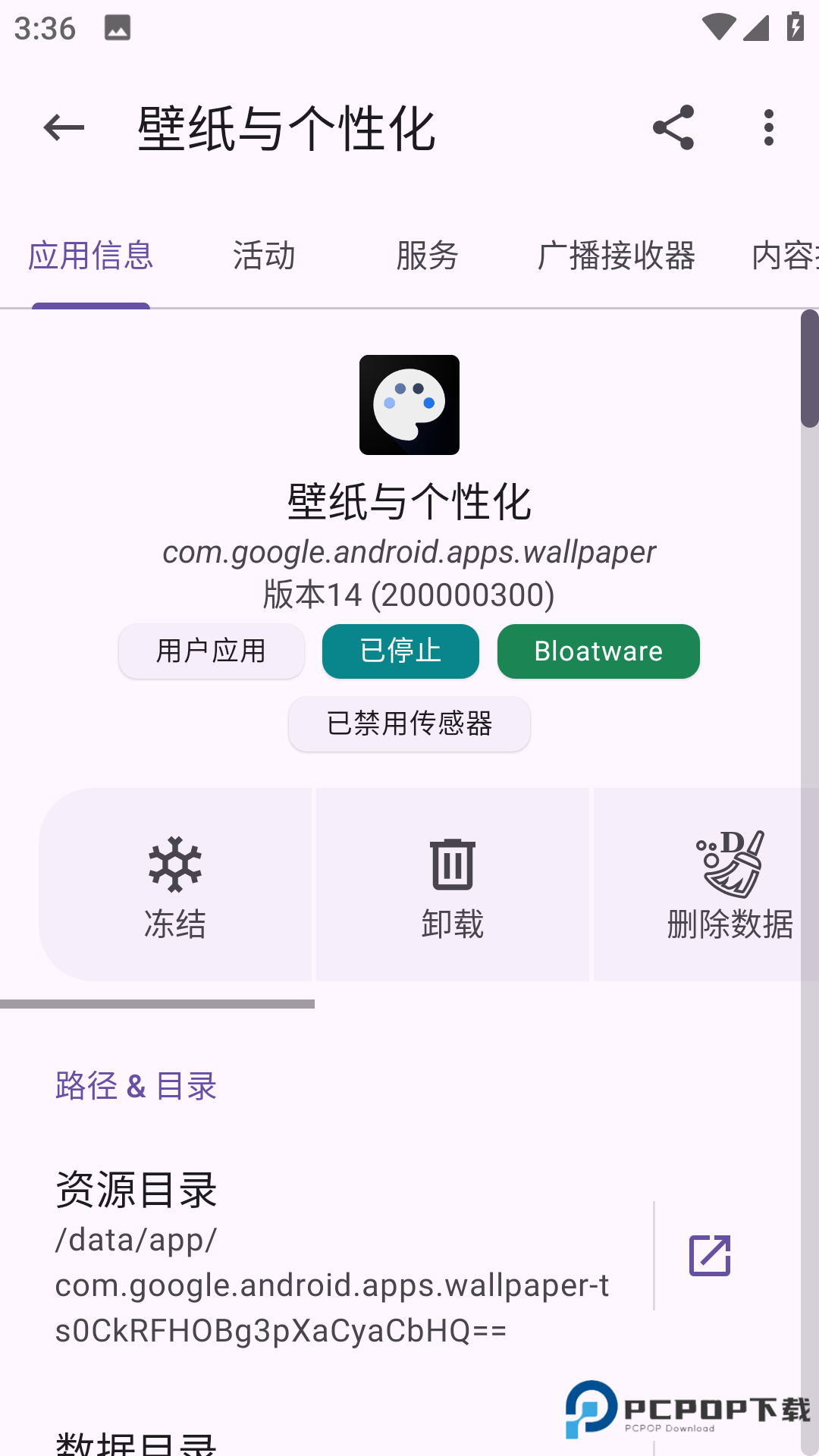Switch to the 应用信息 tab

(90, 256)
